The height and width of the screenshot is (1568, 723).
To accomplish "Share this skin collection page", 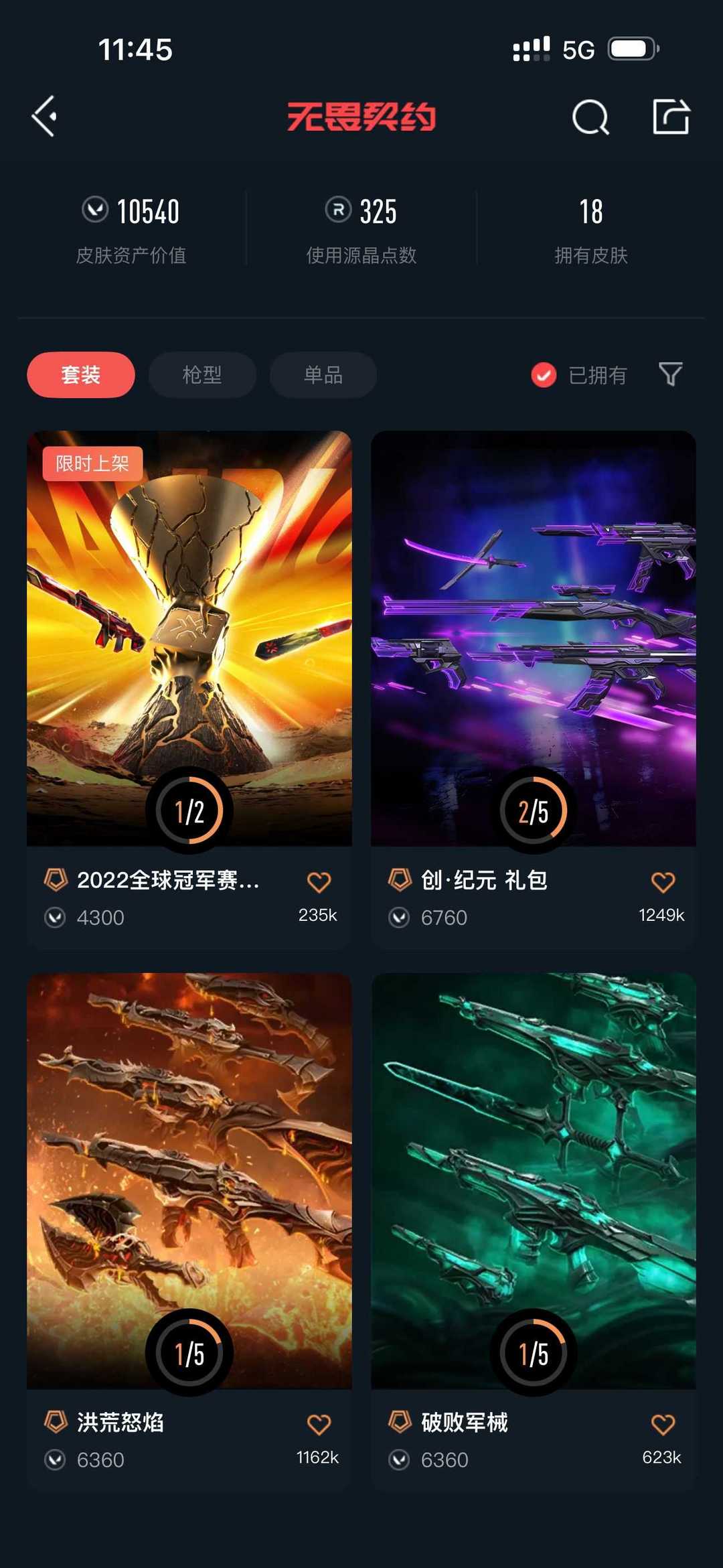I will 671,117.
